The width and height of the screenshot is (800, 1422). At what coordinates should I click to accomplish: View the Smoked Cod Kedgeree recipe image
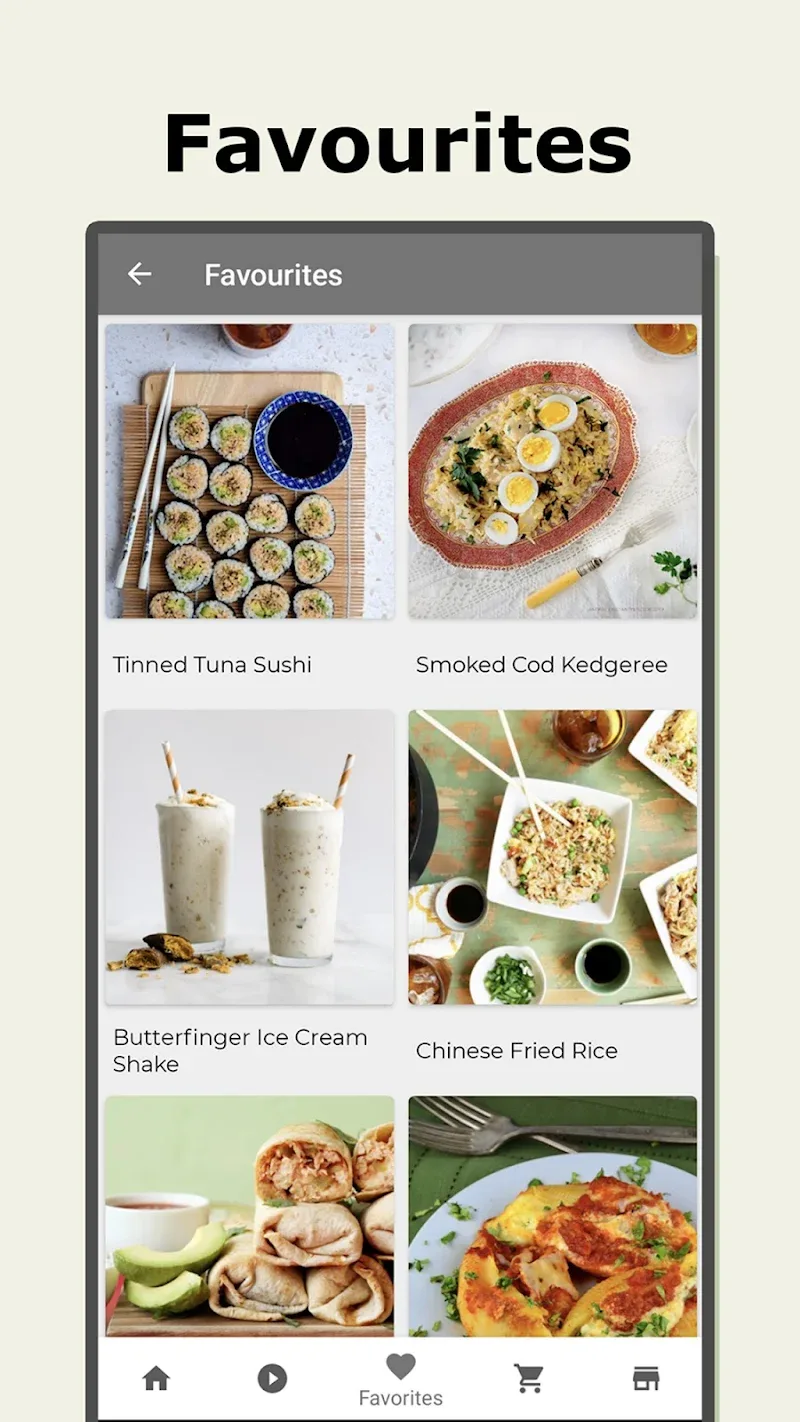[552, 470]
